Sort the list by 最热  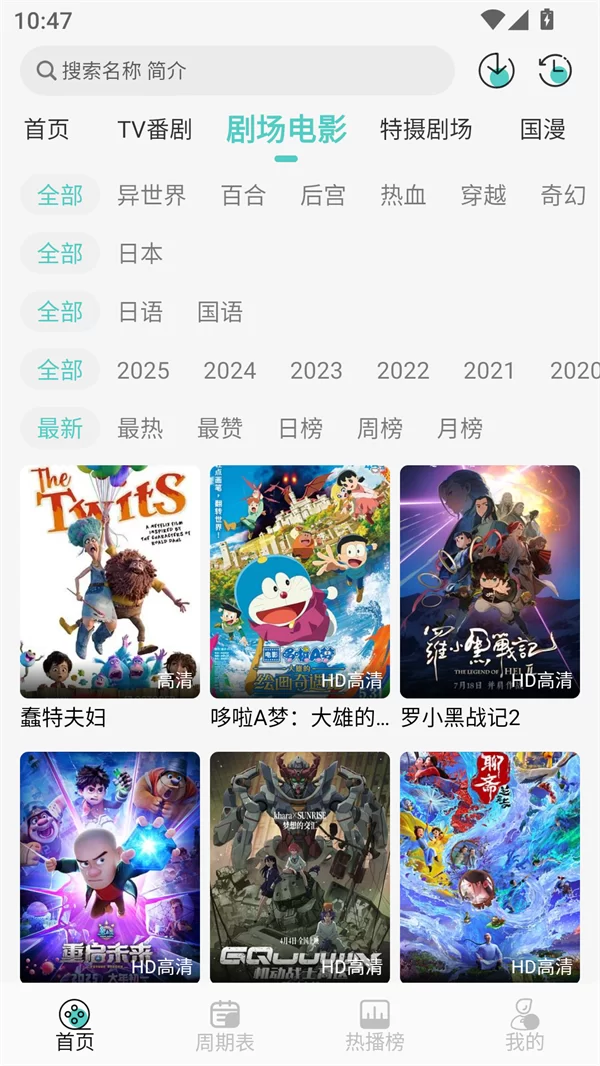pyautogui.click(x=140, y=428)
